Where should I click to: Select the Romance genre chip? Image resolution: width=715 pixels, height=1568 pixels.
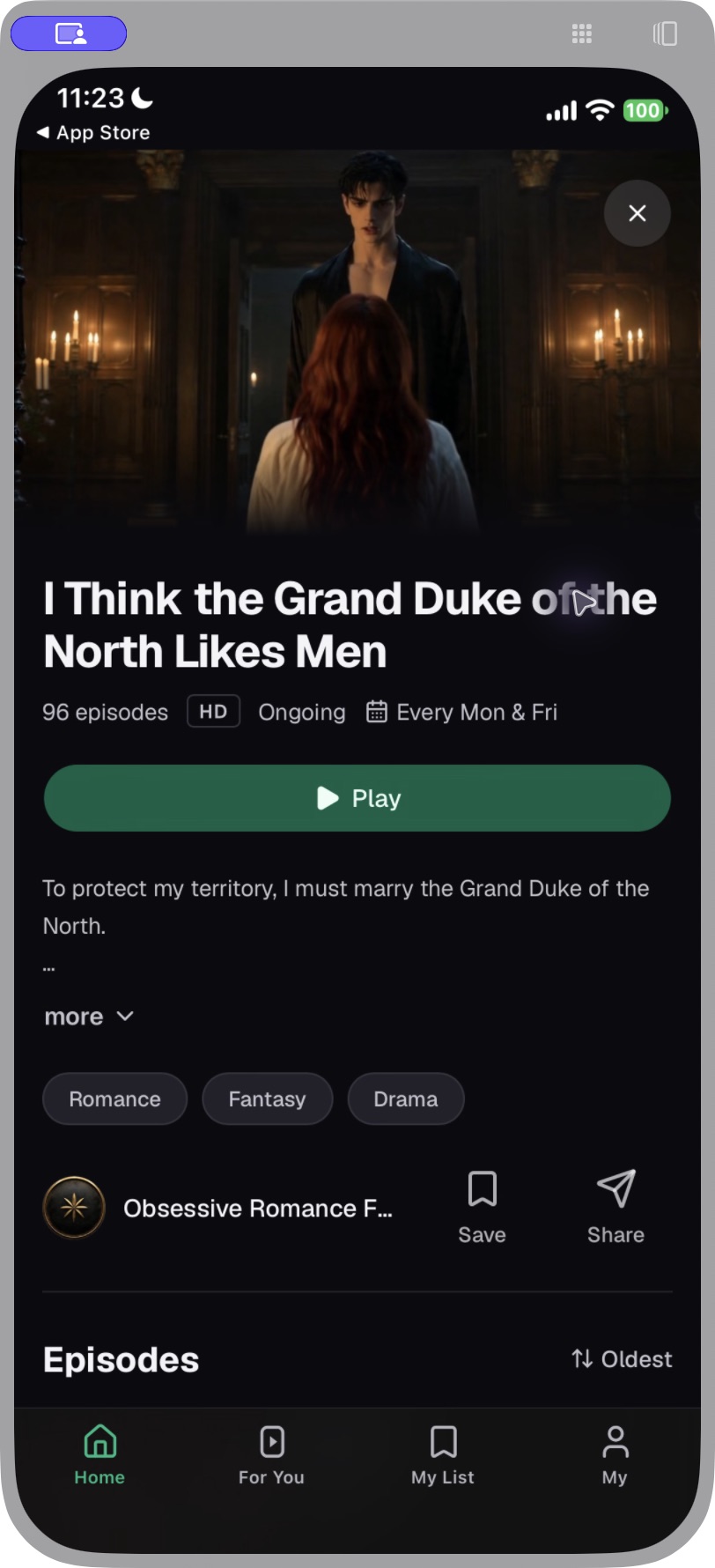click(115, 1098)
